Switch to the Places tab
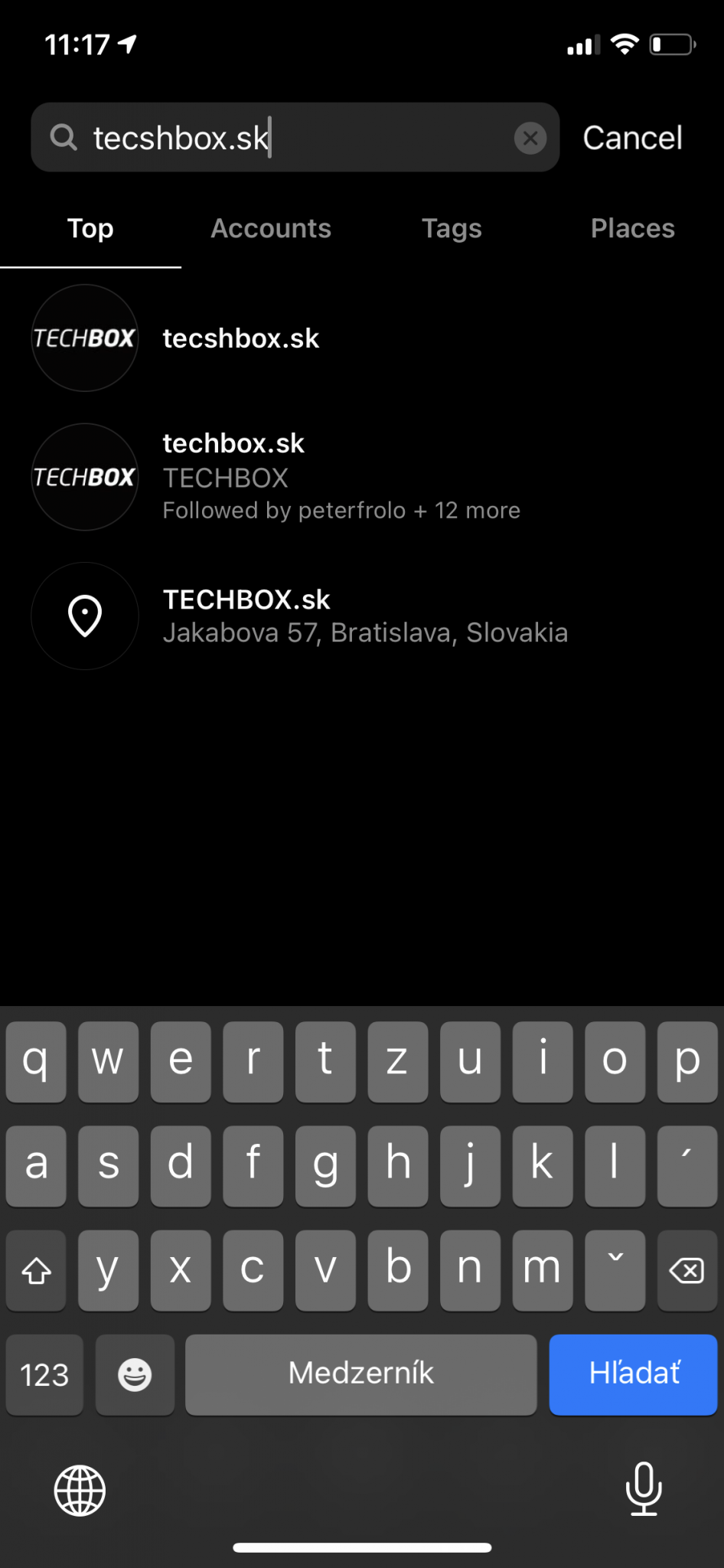Viewport: 724px width, 1568px height. [x=633, y=228]
